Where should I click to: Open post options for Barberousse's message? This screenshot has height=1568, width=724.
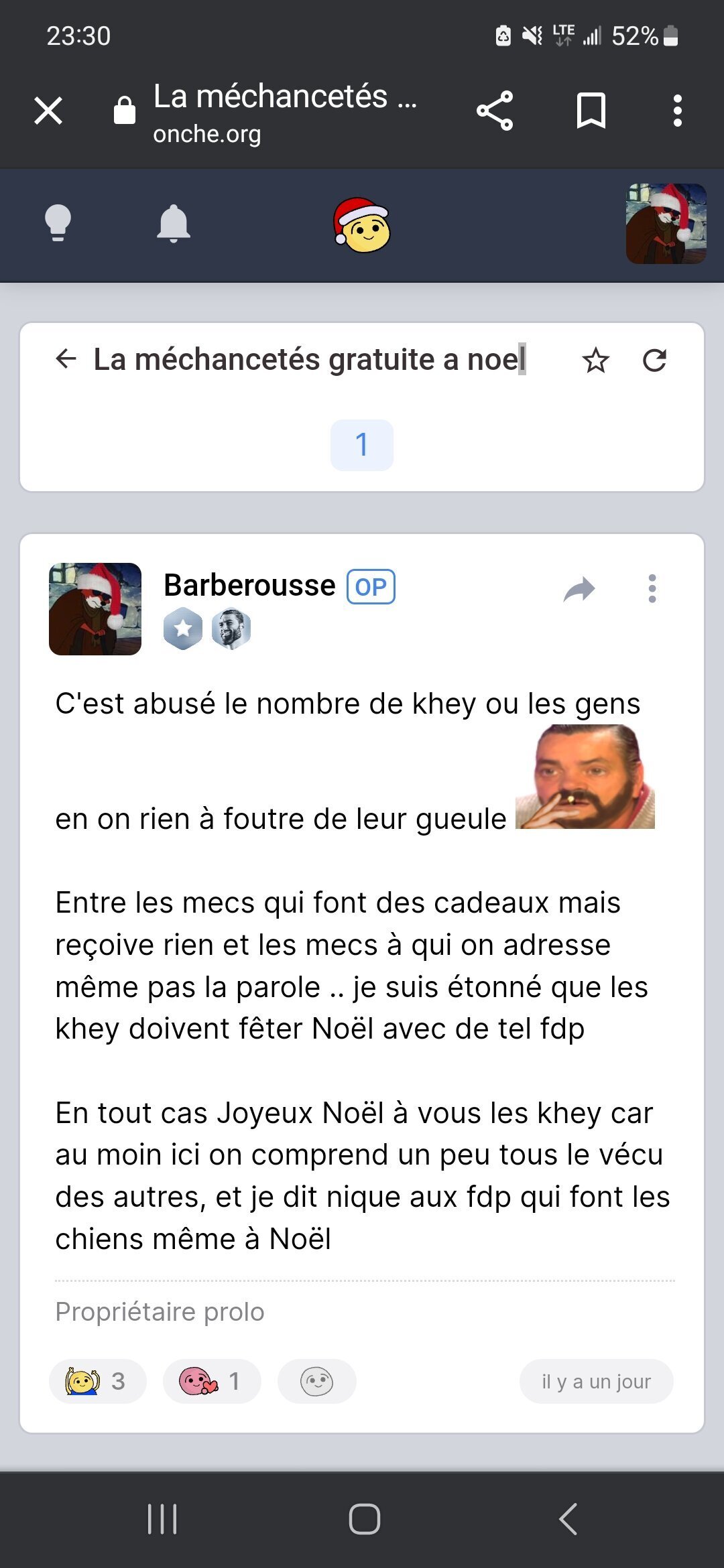pyautogui.click(x=652, y=589)
